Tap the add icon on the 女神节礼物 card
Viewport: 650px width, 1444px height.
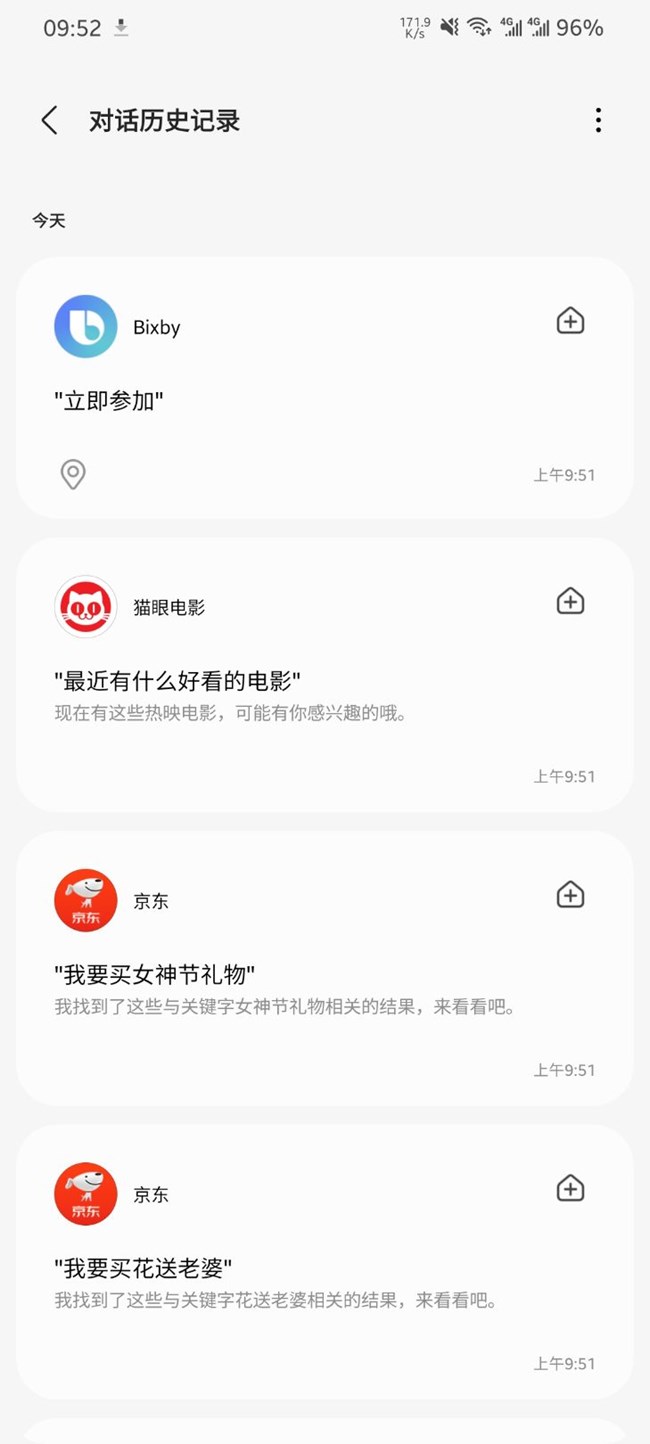570,895
